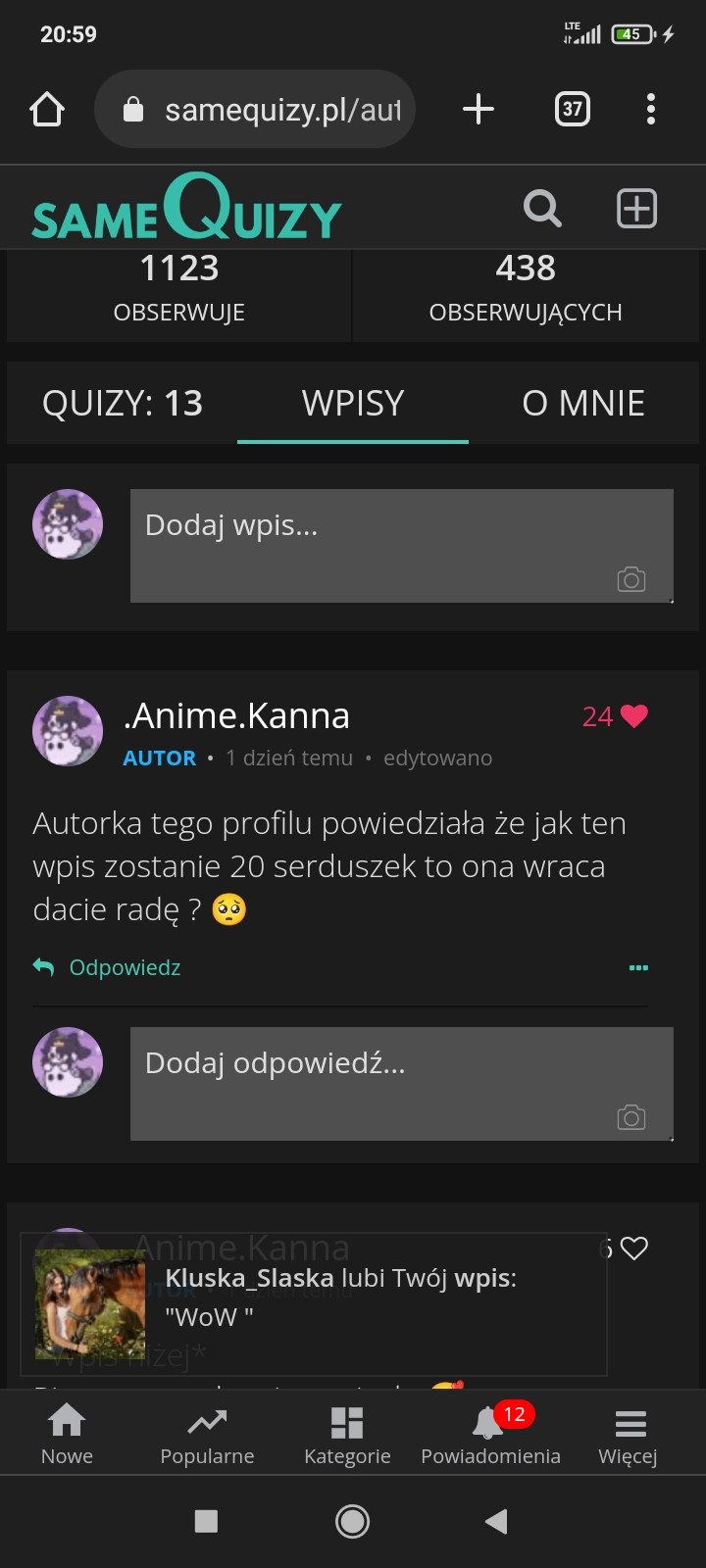The image size is (706, 1568).
Task: Open the Więcej menu
Action: tap(629, 1436)
